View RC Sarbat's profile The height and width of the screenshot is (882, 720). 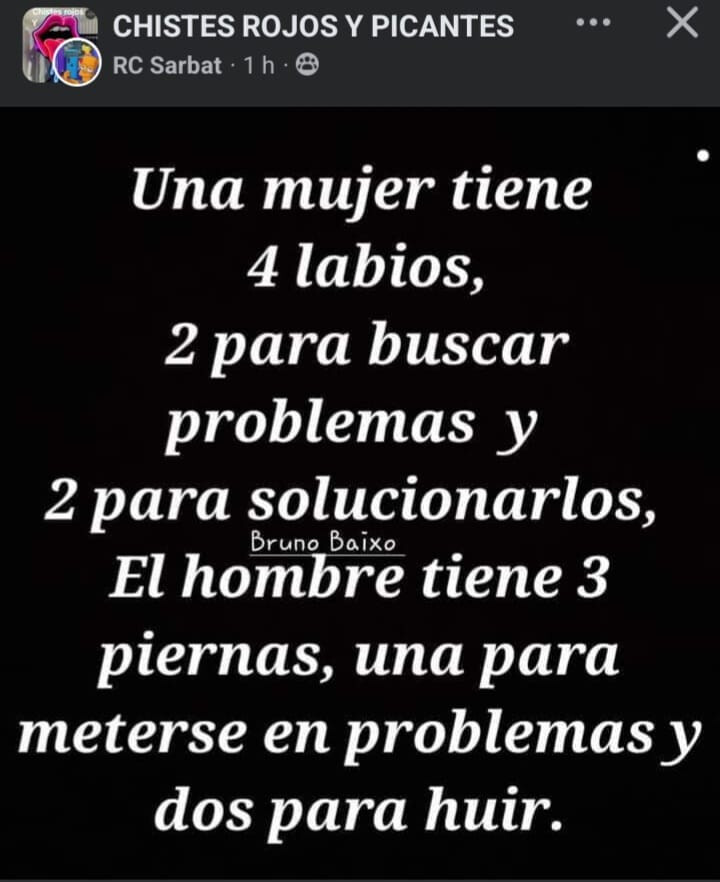[167, 66]
